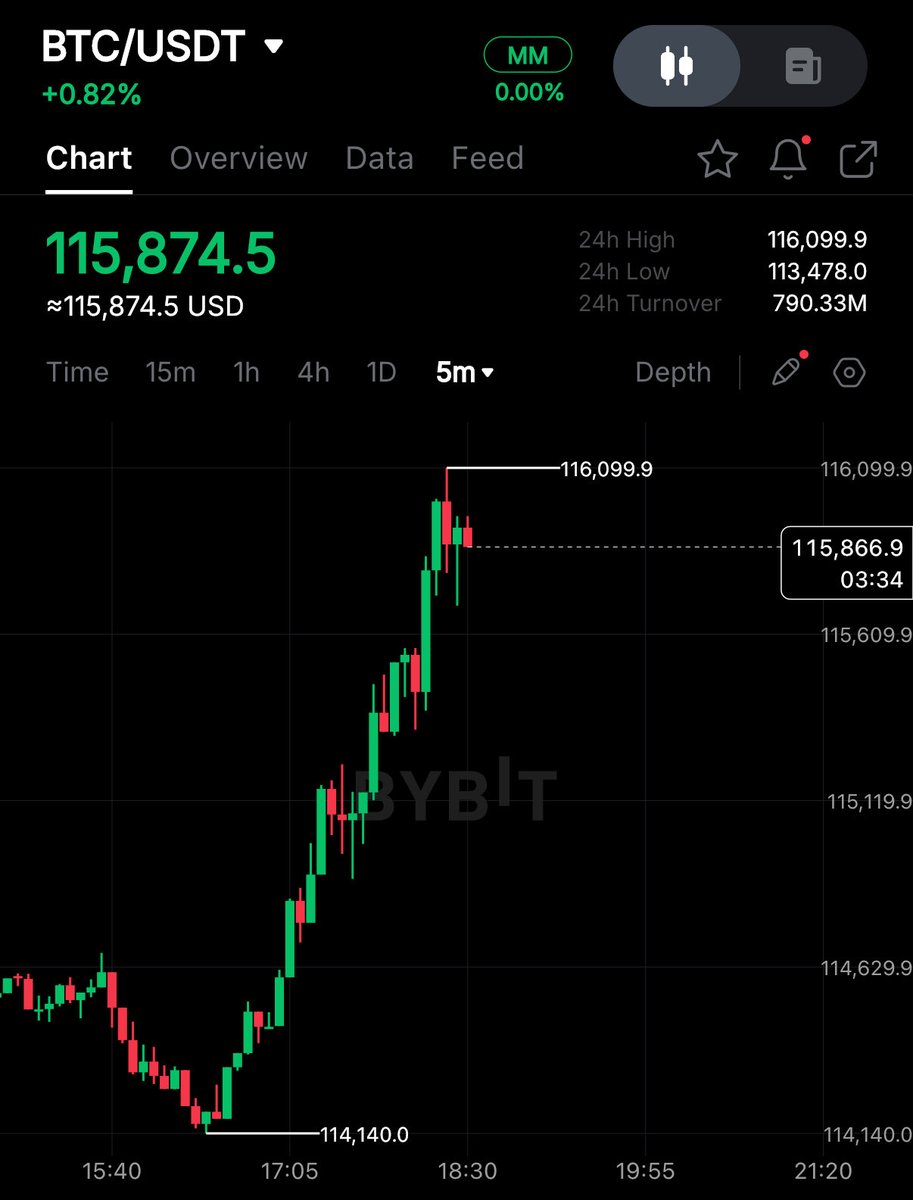The height and width of the screenshot is (1200, 913).
Task: Switch to the candlestick chart view
Action: click(x=677, y=67)
